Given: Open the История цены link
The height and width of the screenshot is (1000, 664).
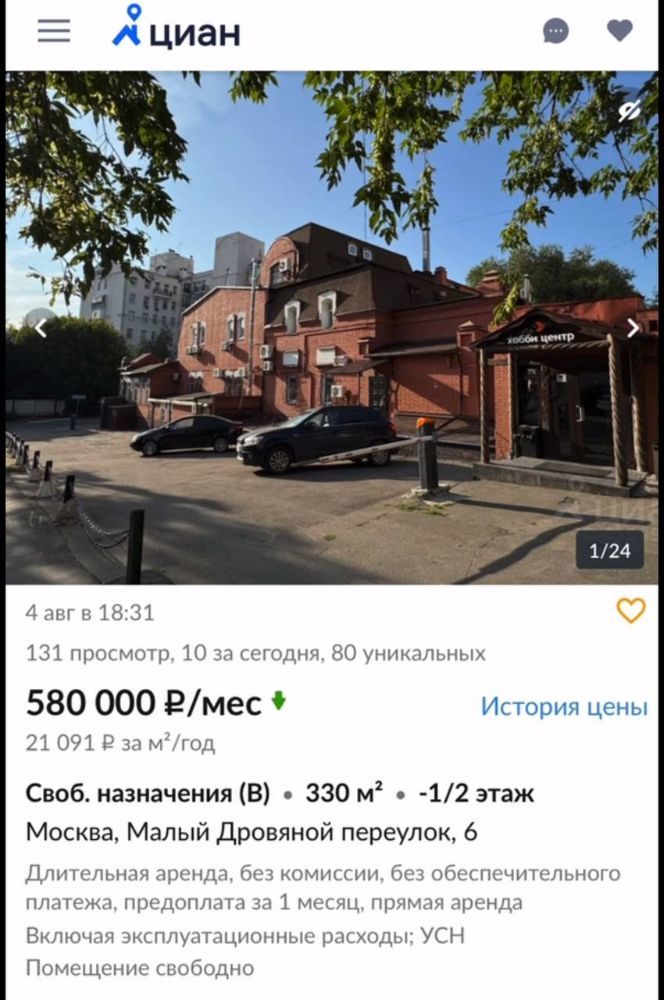Looking at the screenshot, I should pos(564,706).
